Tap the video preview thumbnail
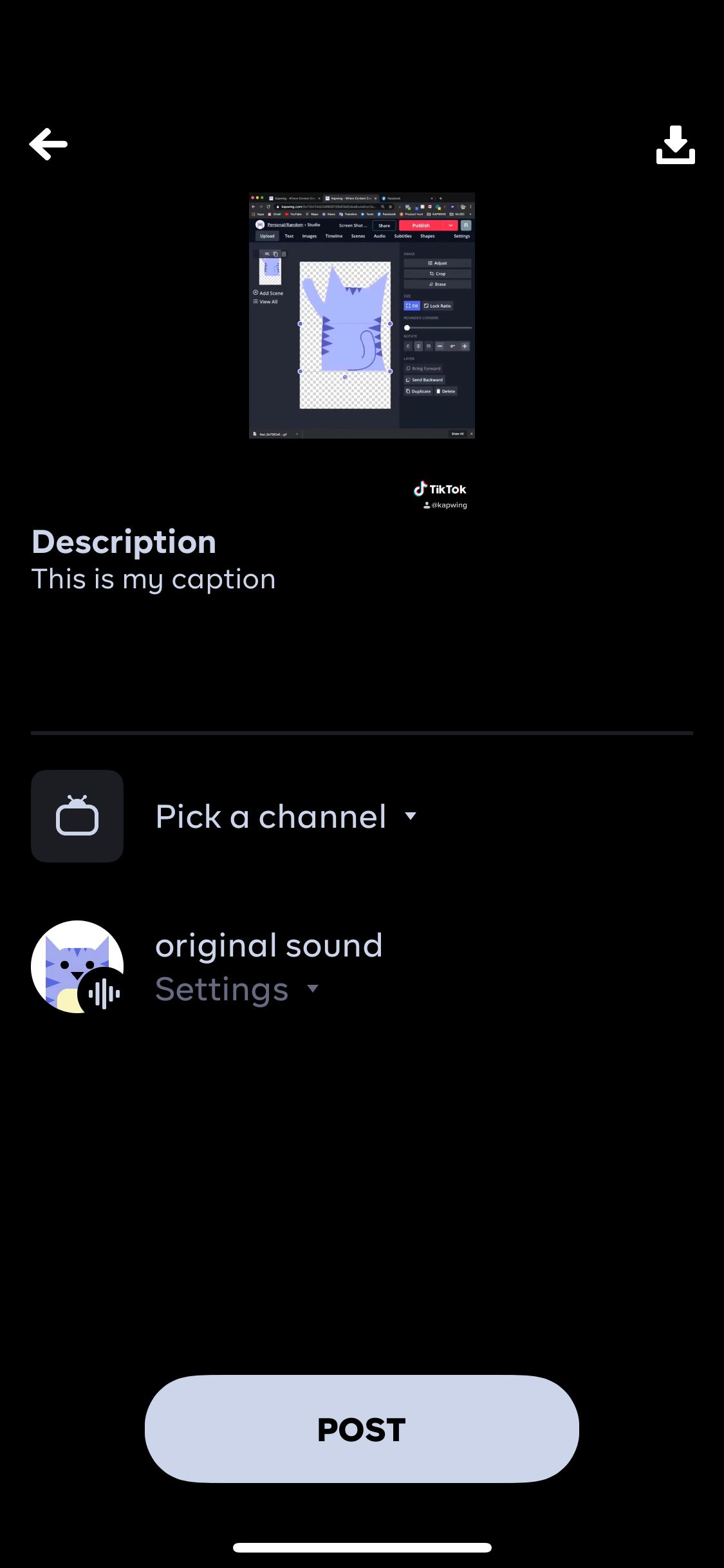724x1568 pixels. [x=362, y=315]
